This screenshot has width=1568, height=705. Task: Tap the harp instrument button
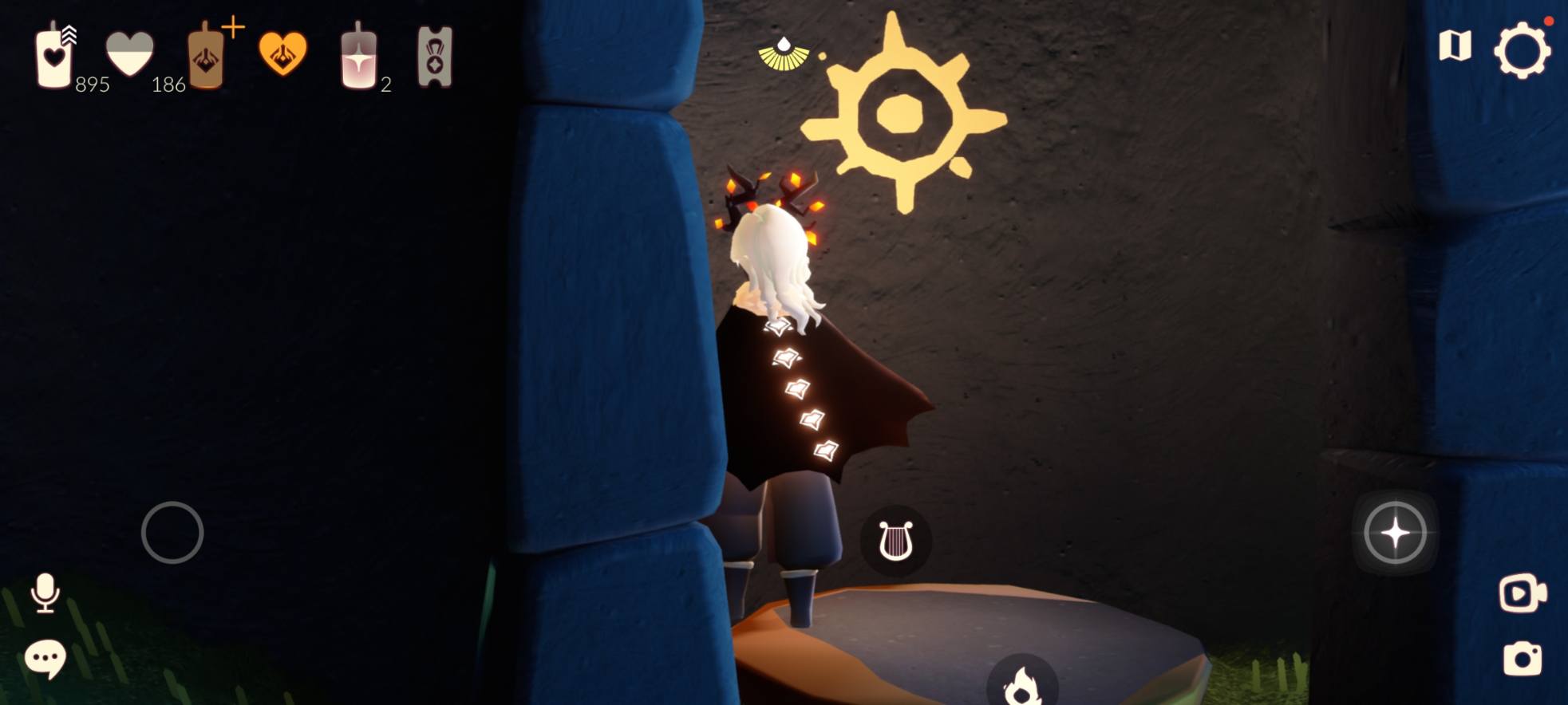tap(895, 542)
